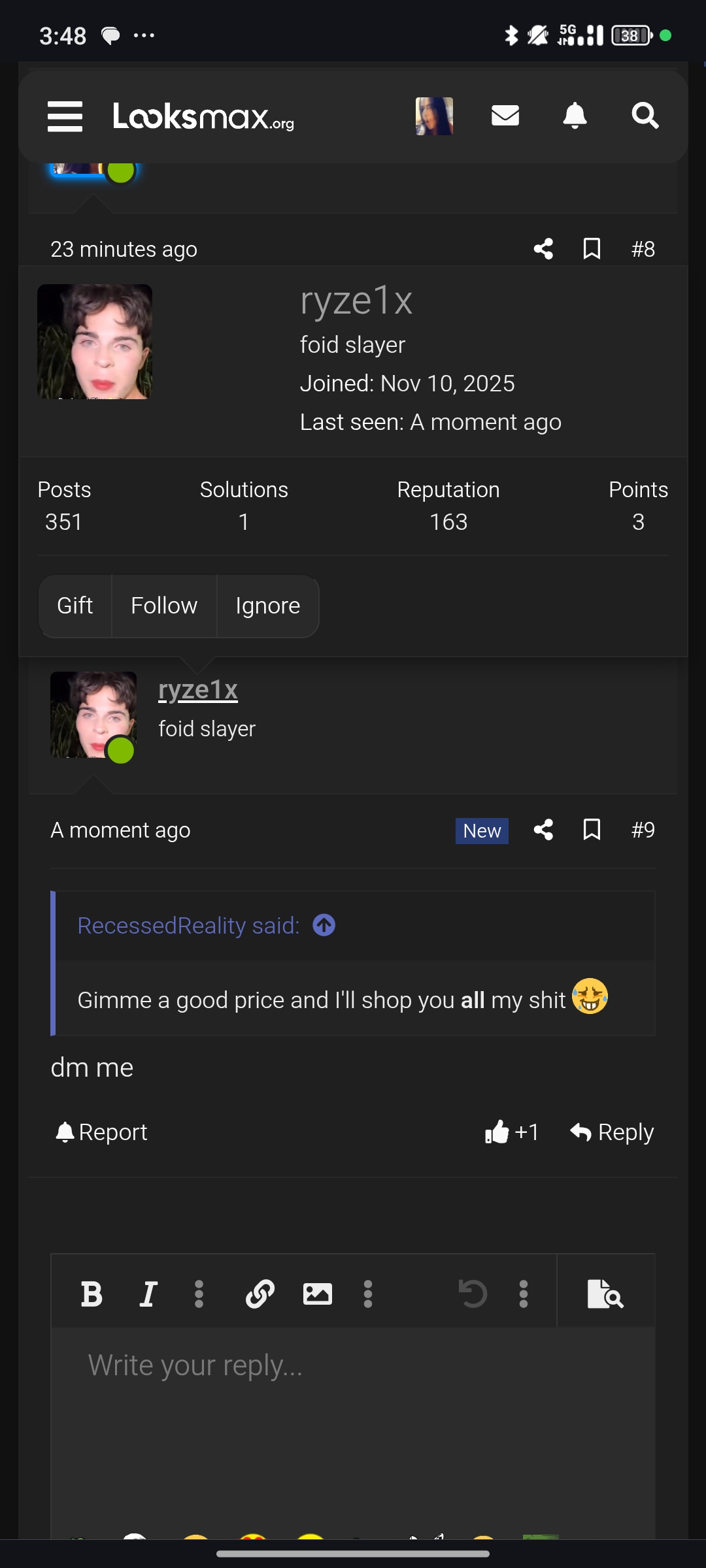The height and width of the screenshot is (1568, 706).
Task: Follow ryze1x
Action: (164, 606)
